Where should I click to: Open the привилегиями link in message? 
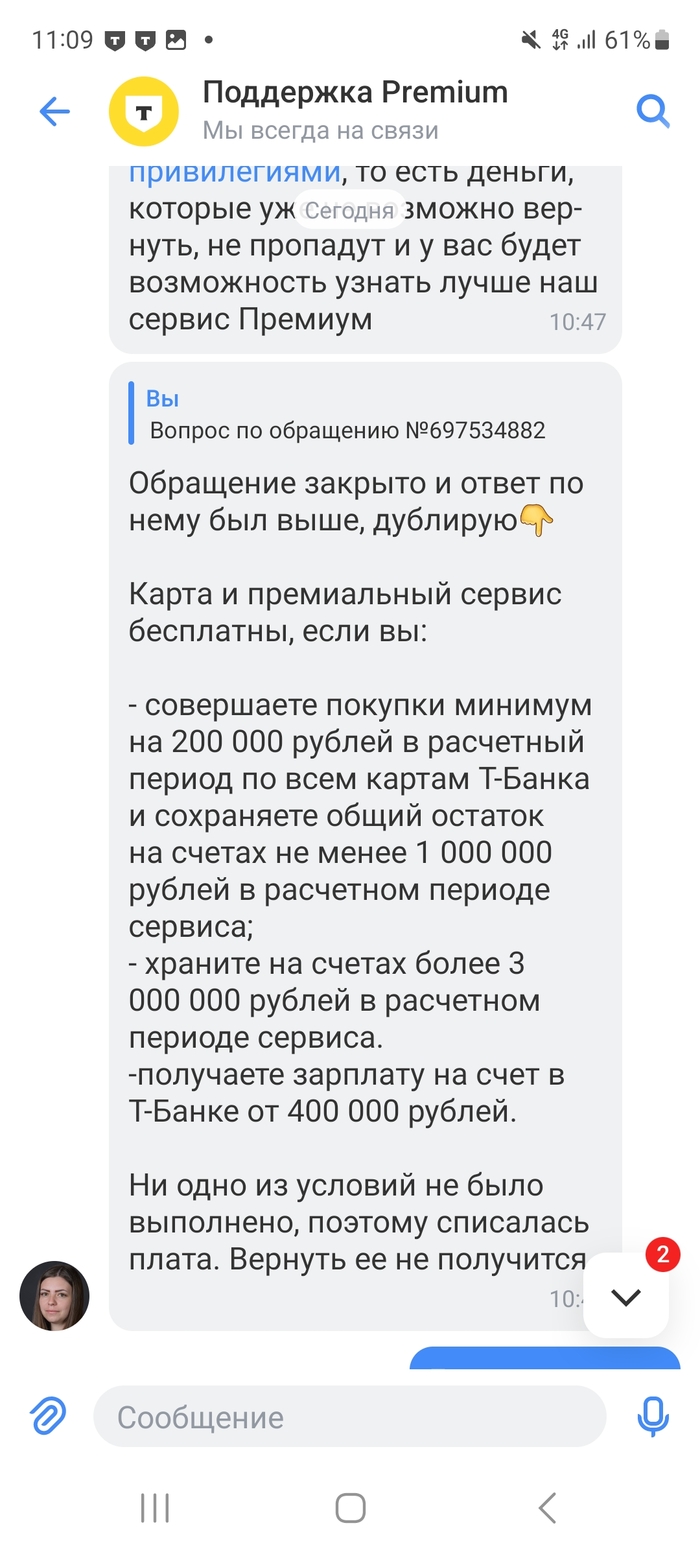tap(235, 170)
